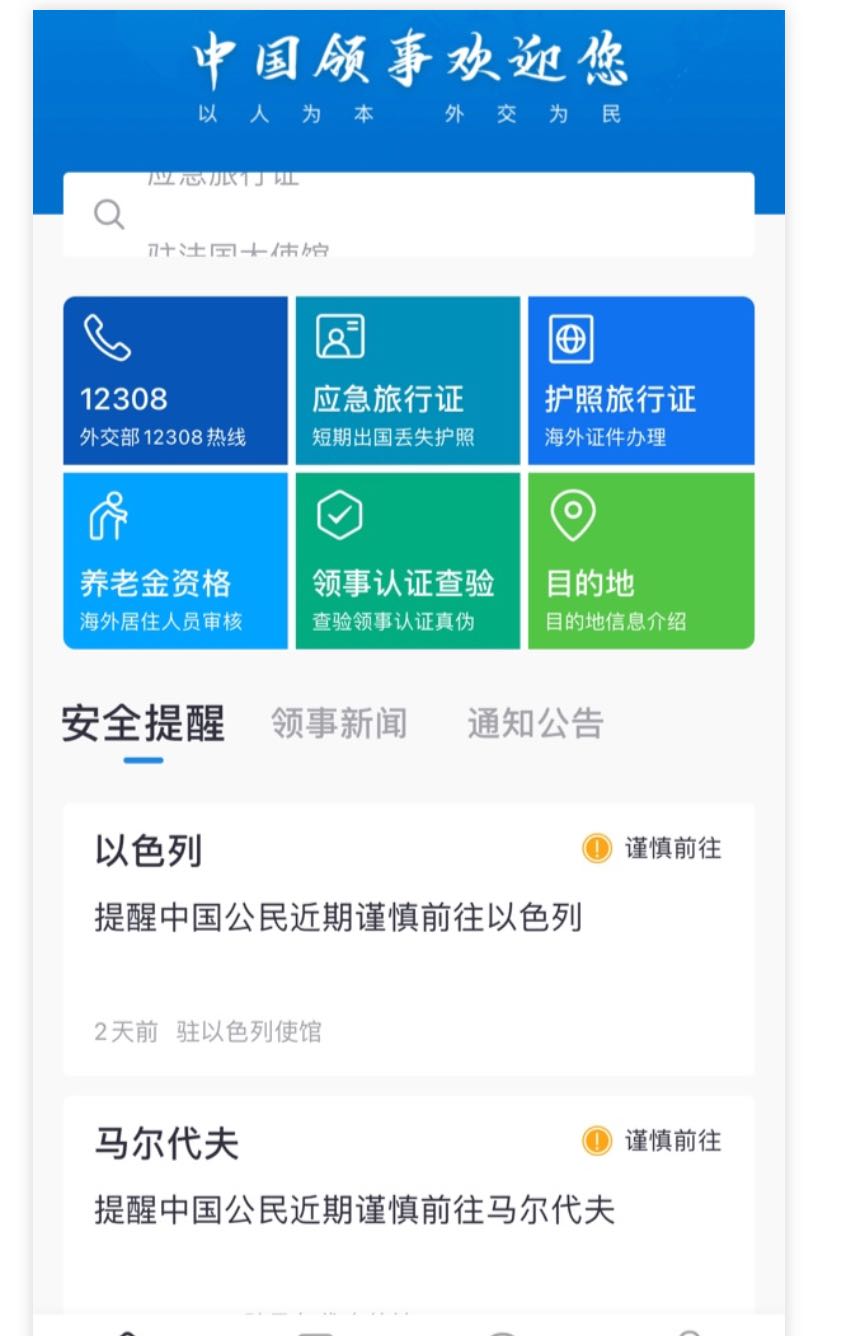Open 养老金资格 review tile
Image resolution: width=864 pixels, height=1336 pixels.
click(175, 561)
